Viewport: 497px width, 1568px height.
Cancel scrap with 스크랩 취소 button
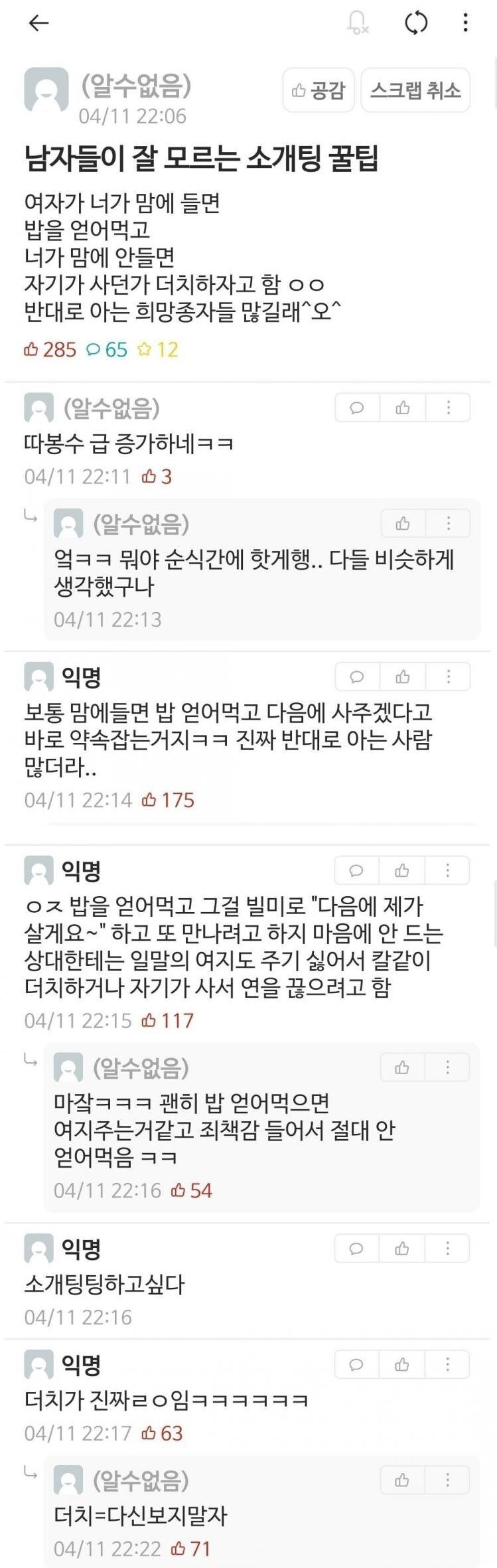pyautogui.click(x=415, y=90)
